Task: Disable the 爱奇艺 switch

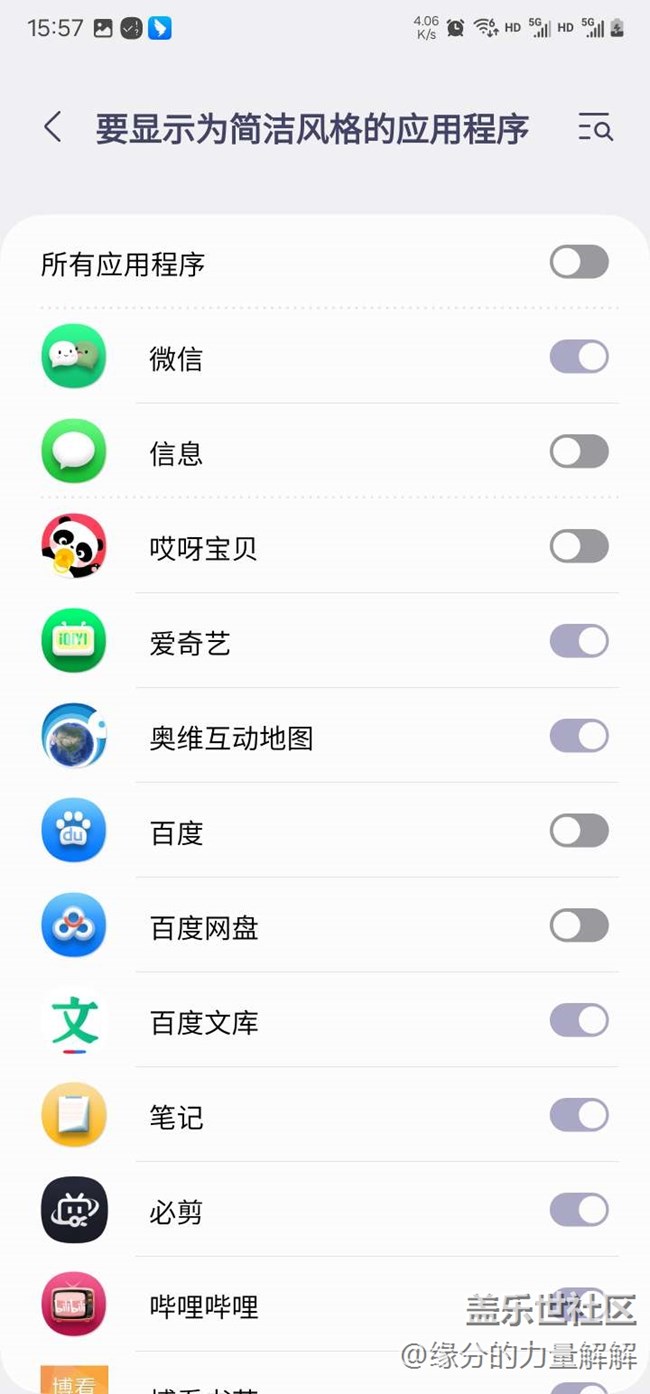Action: pyautogui.click(x=579, y=641)
